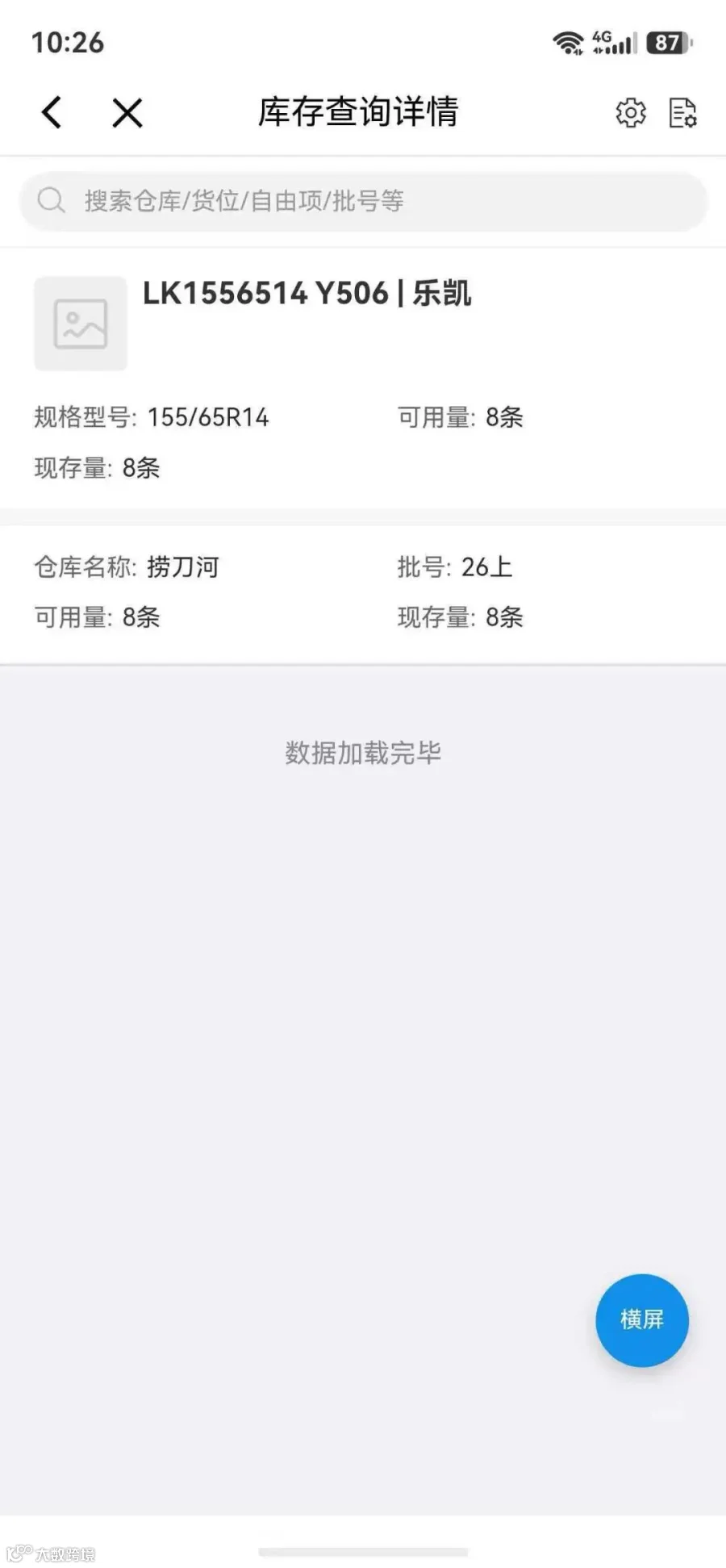The width and height of the screenshot is (726, 1568).
Task: Tap the warehouse/location search box
Action: tap(363, 201)
